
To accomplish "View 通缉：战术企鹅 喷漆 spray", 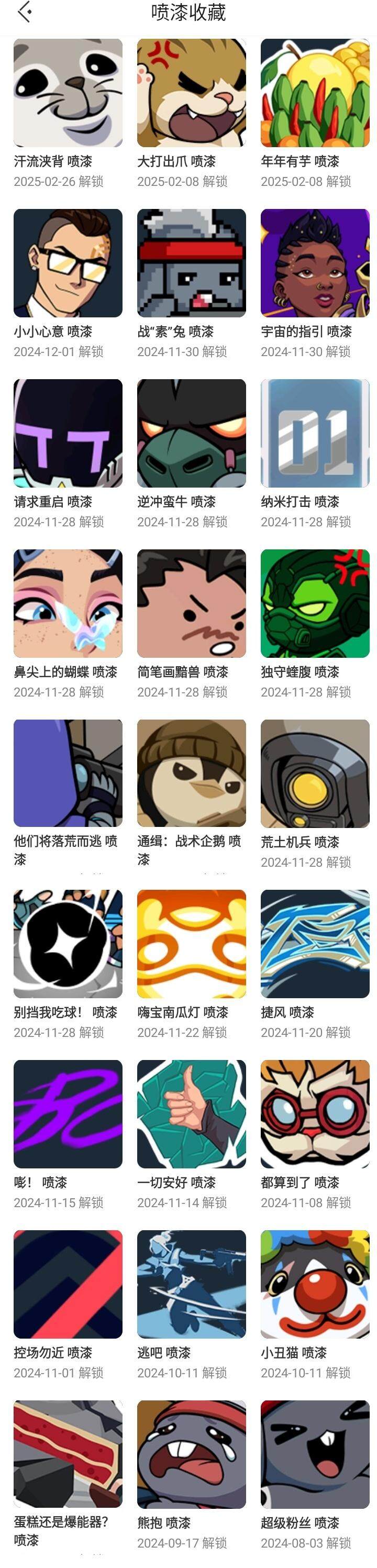I will click(x=191, y=774).
